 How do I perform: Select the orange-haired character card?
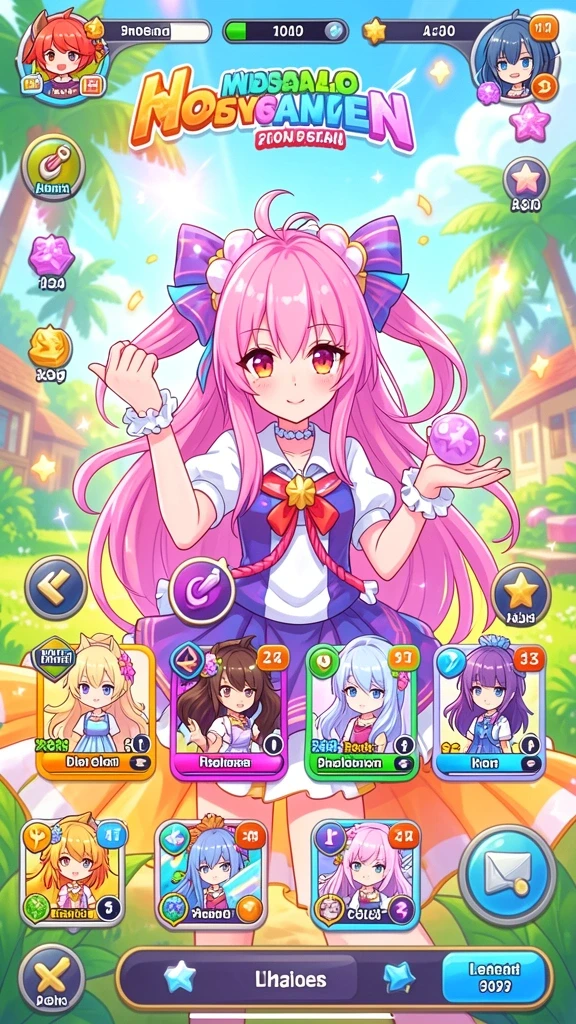tap(73, 873)
